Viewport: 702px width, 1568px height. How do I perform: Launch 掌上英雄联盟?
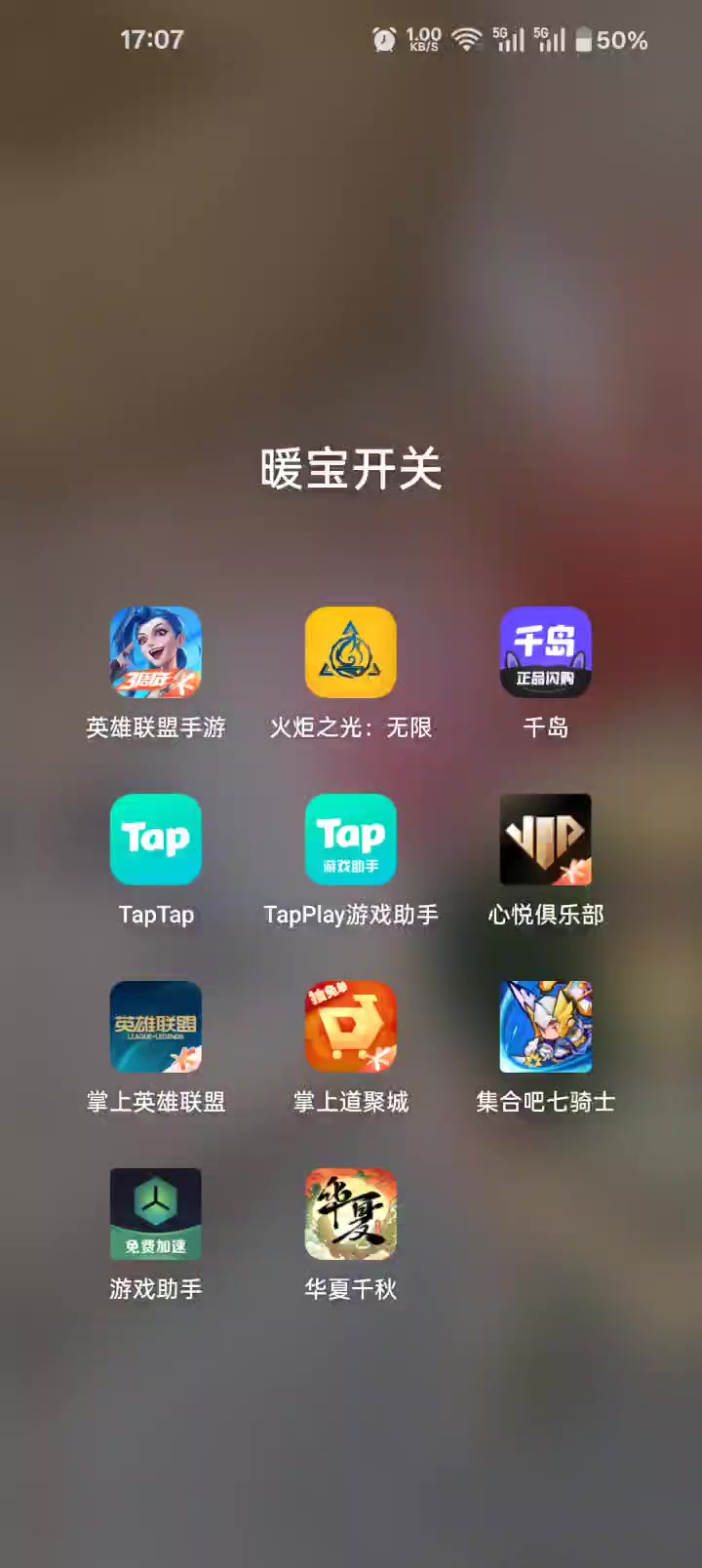[x=156, y=1027]
